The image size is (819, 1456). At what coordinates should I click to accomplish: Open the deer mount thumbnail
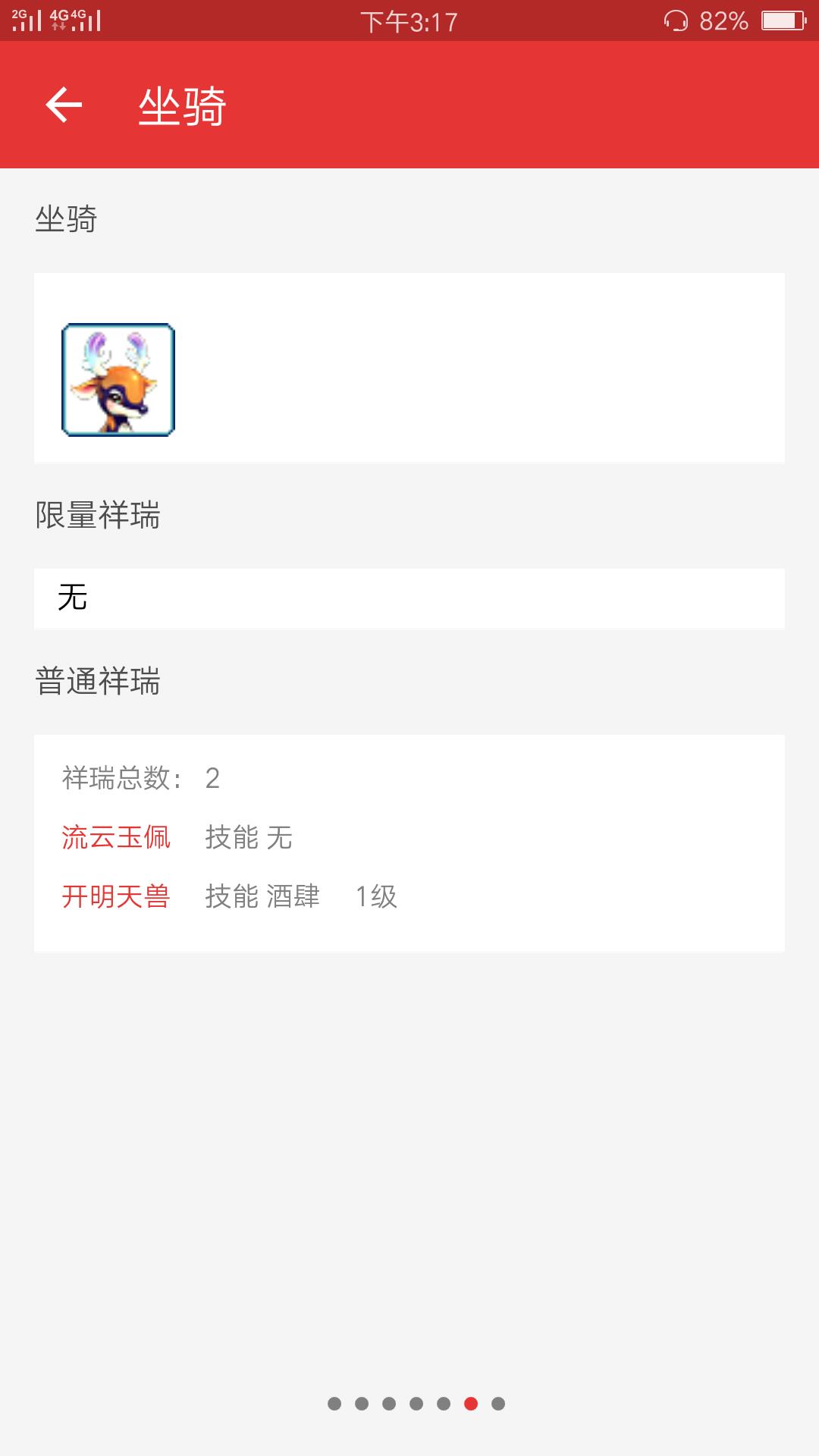(x=118, y=380)
